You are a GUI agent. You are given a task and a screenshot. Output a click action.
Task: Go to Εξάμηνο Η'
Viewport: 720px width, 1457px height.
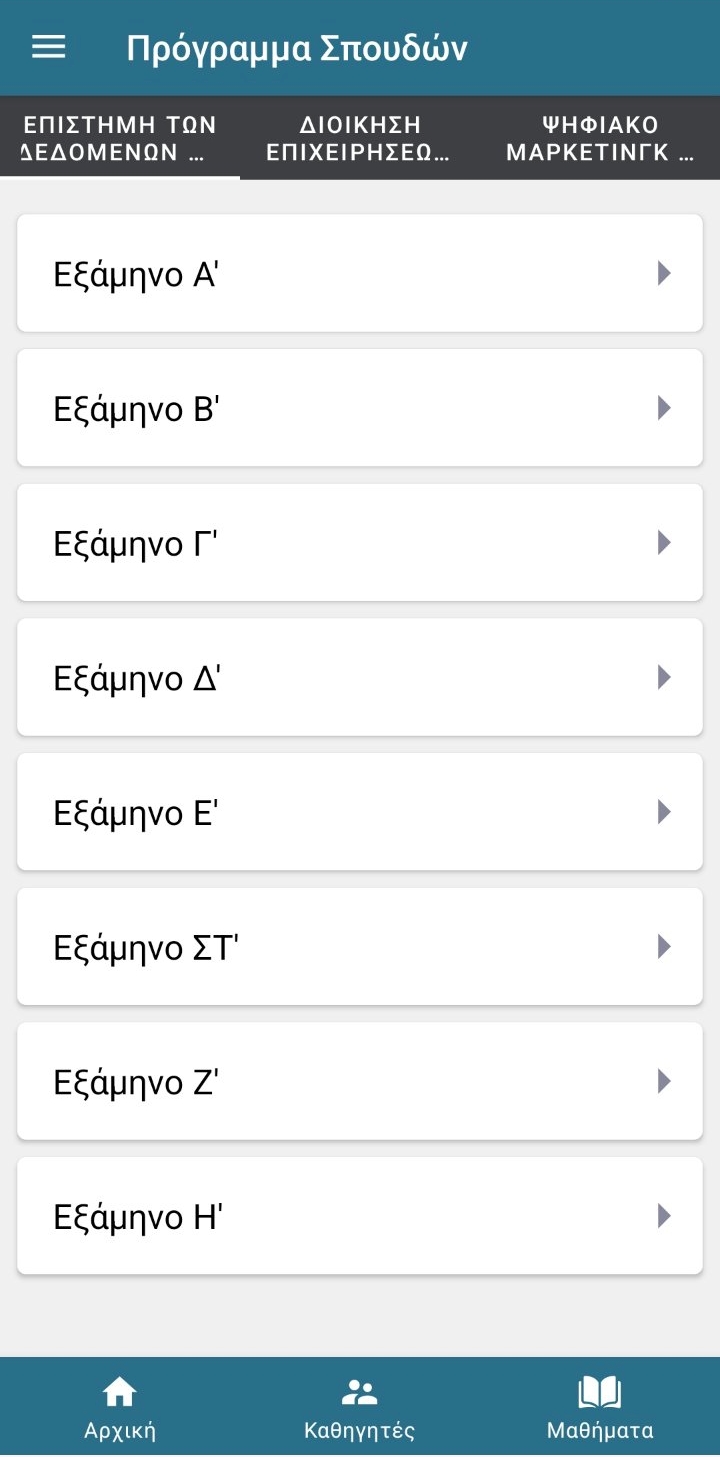click(x=360, y=1216)
